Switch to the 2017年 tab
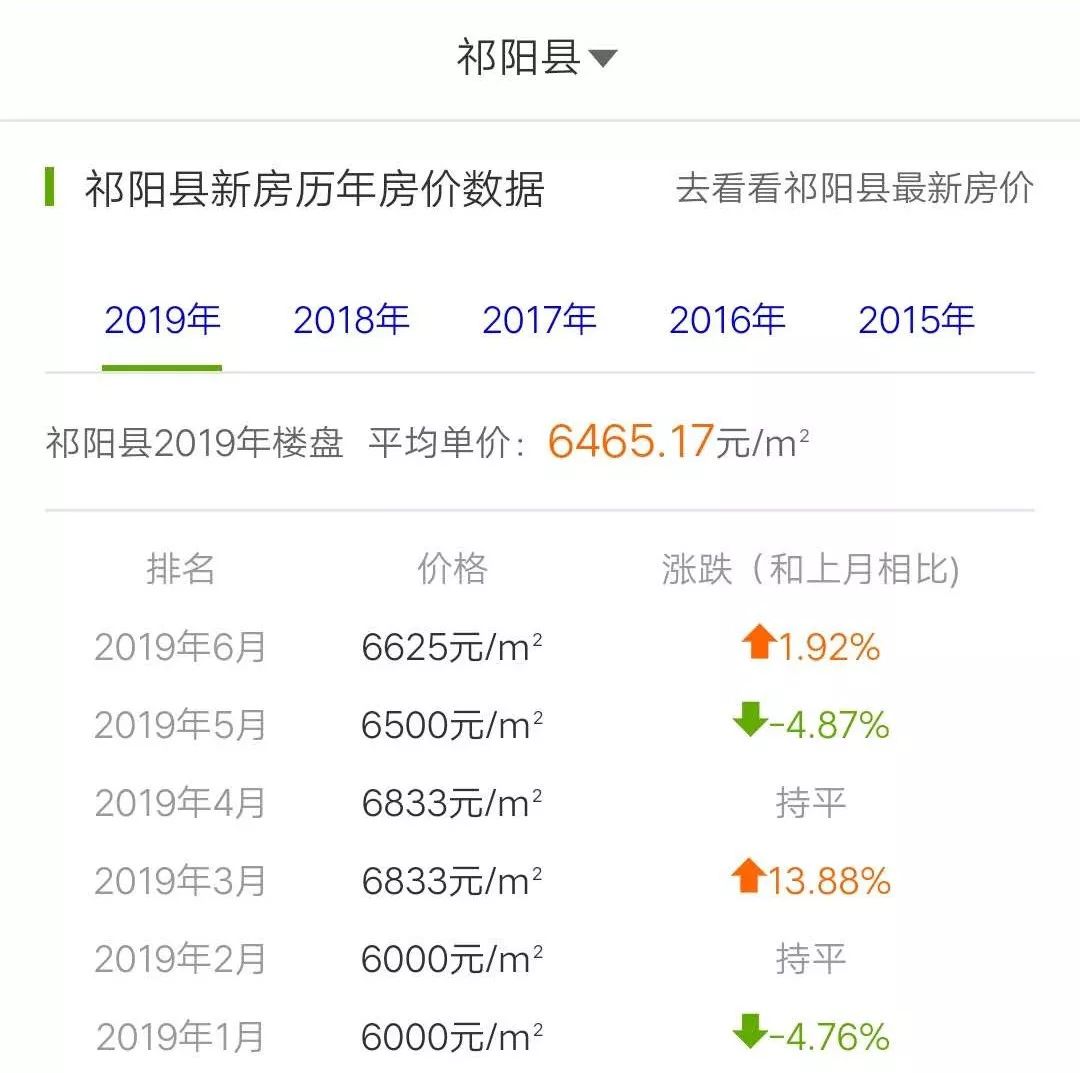 539,321
